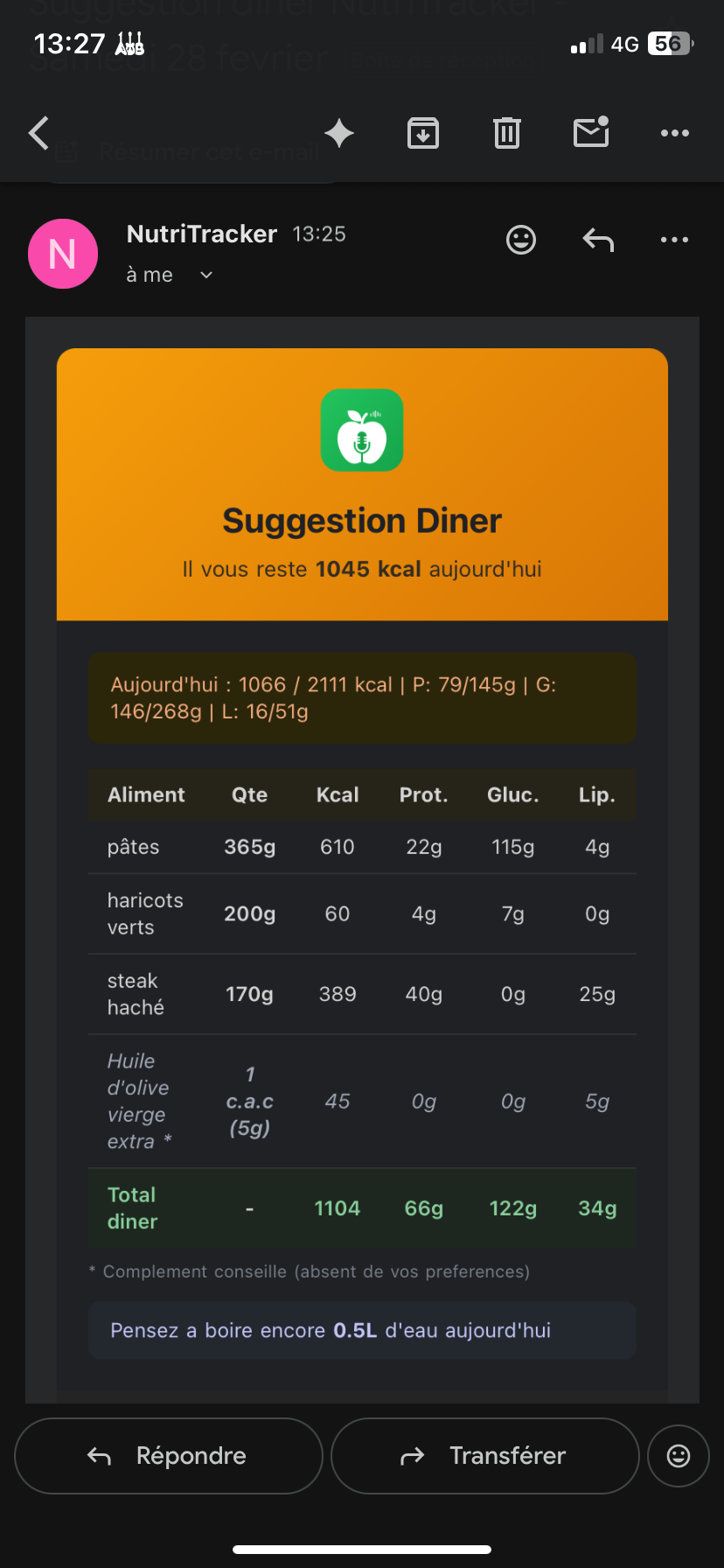Mark the email as unread
This screenshot has height=1568, width=724.
pyautogui.click(x=591, y=133)
